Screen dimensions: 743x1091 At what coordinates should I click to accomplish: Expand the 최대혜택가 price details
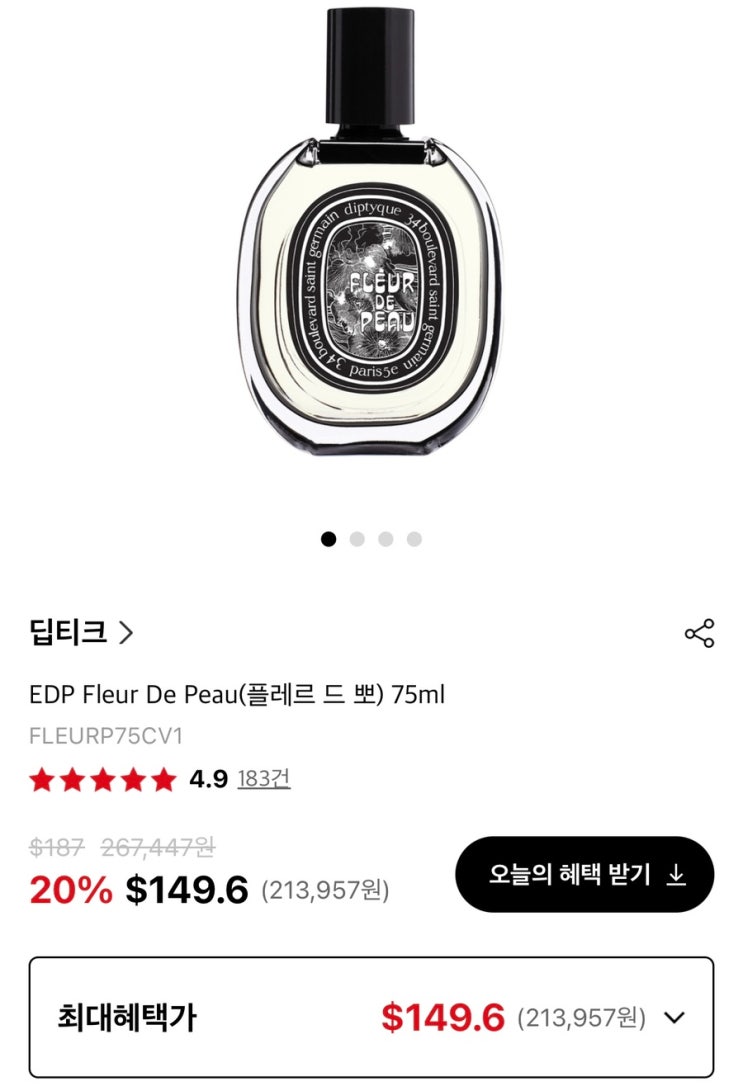click(x=675, y=1018)
